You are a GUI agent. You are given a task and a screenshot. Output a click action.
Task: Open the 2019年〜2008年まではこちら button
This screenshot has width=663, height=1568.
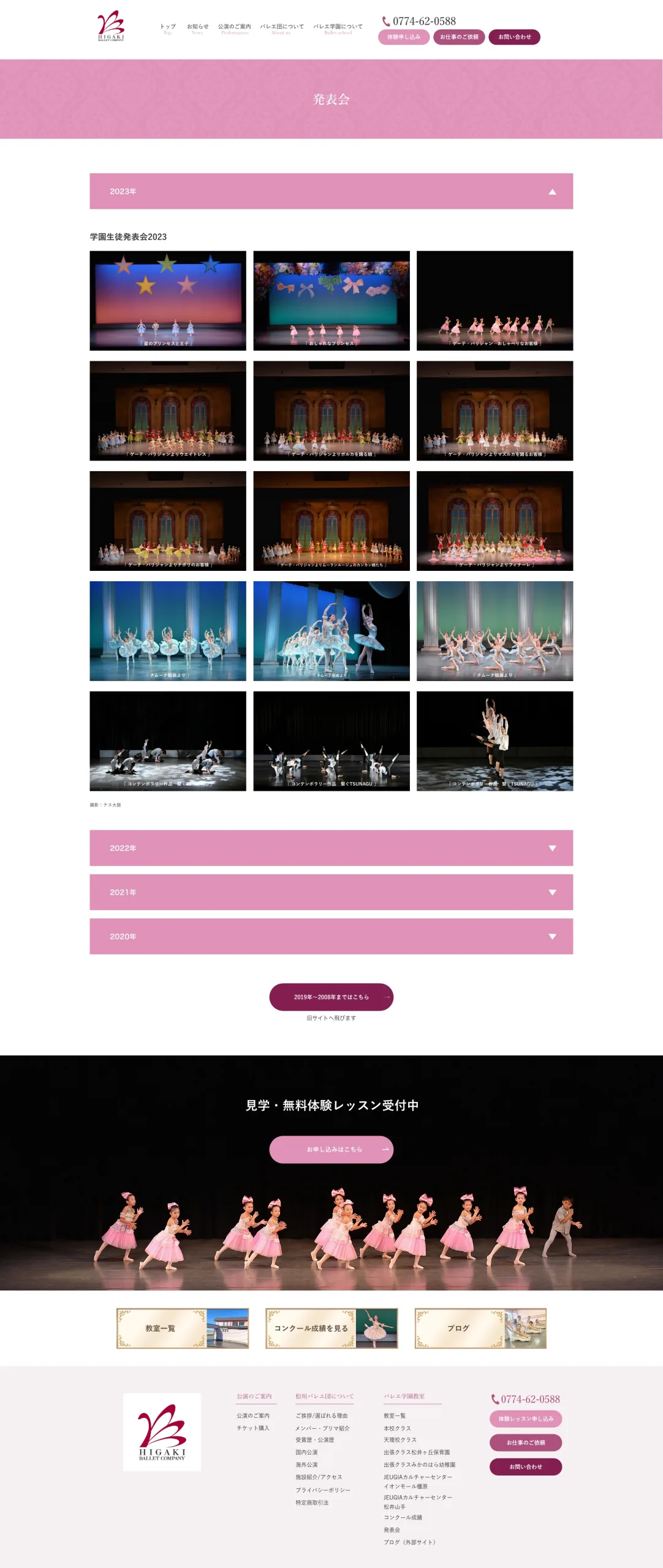tap(331, 997)
